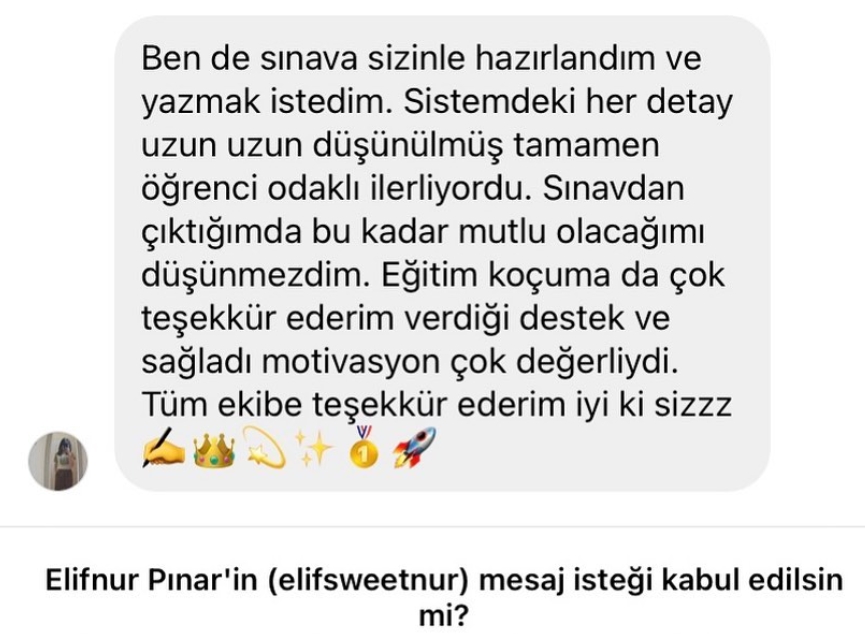Open Elifnur Pınar's profile picture beside message
The height and width of the screenshot is (634, 865).
point(63,461)
